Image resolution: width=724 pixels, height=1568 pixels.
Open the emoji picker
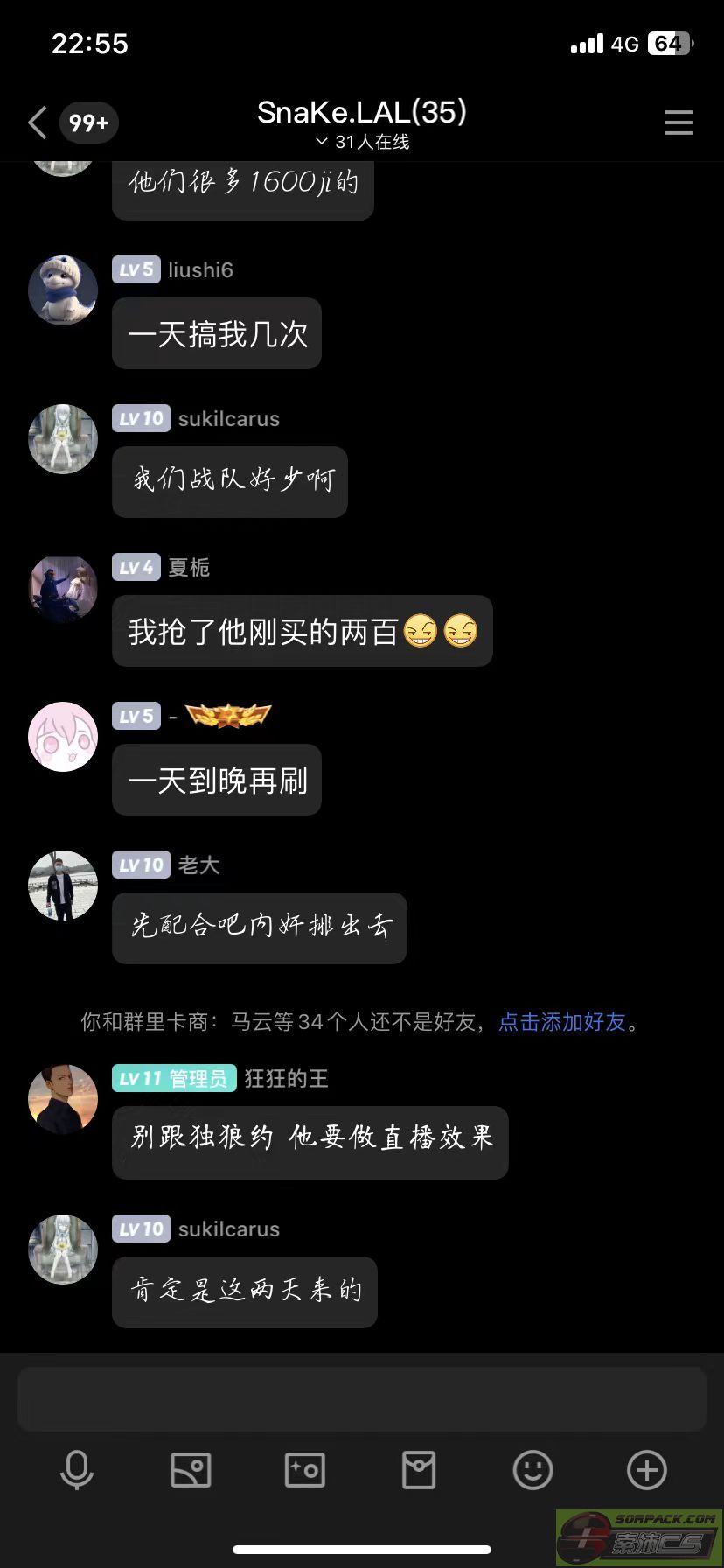533,1470
